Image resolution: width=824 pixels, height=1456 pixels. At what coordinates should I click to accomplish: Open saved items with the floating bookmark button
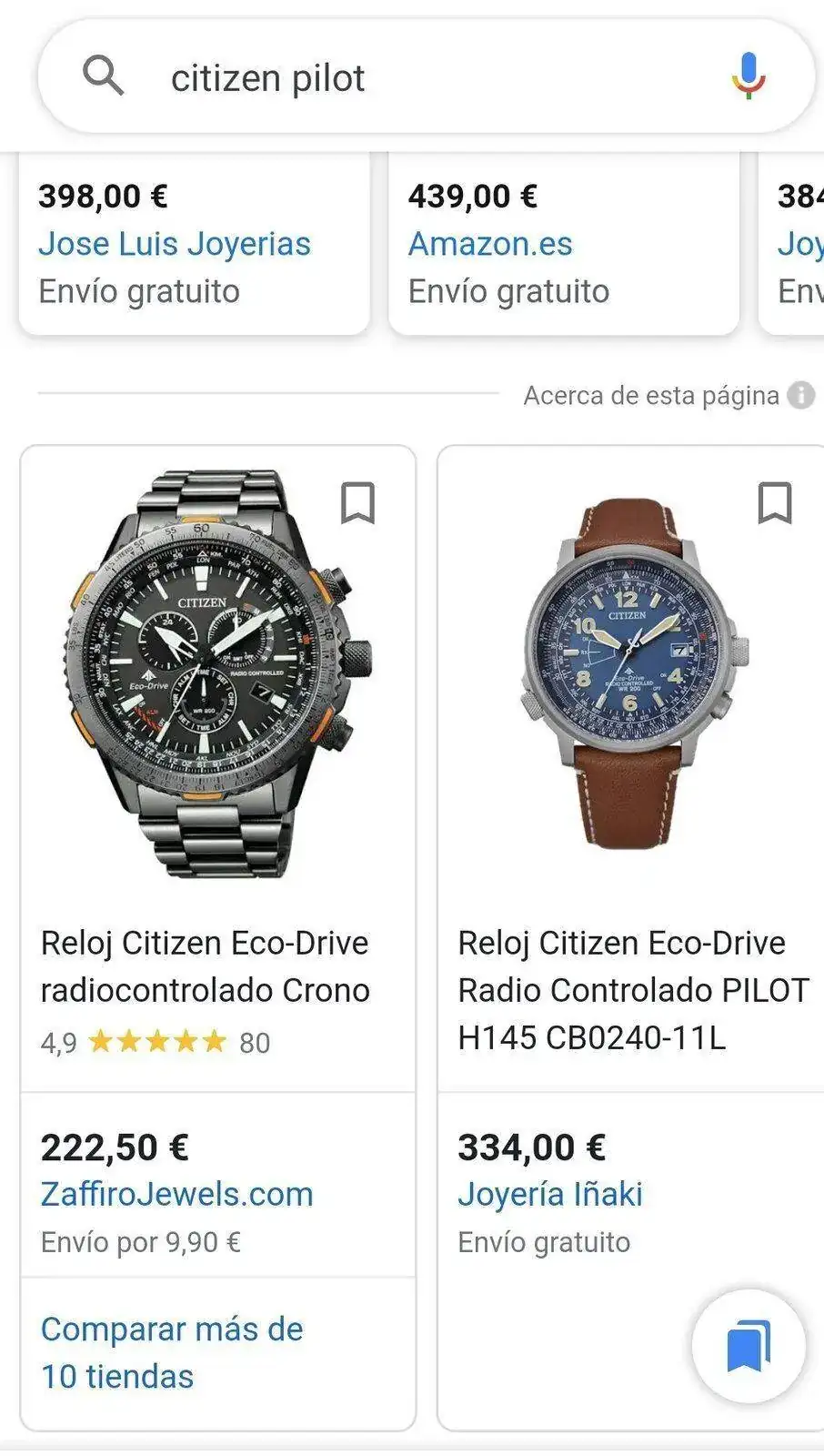point(749,1346)
